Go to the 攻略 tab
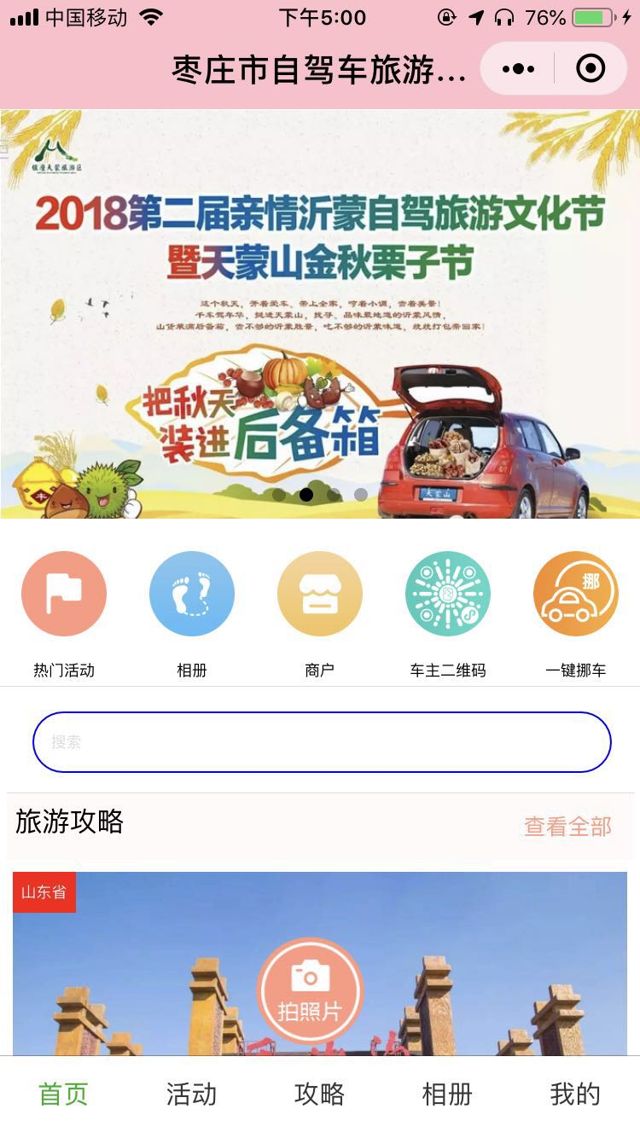This screenshot has height=1138, width=640. pyautogui.click(x=320, y=1094)
